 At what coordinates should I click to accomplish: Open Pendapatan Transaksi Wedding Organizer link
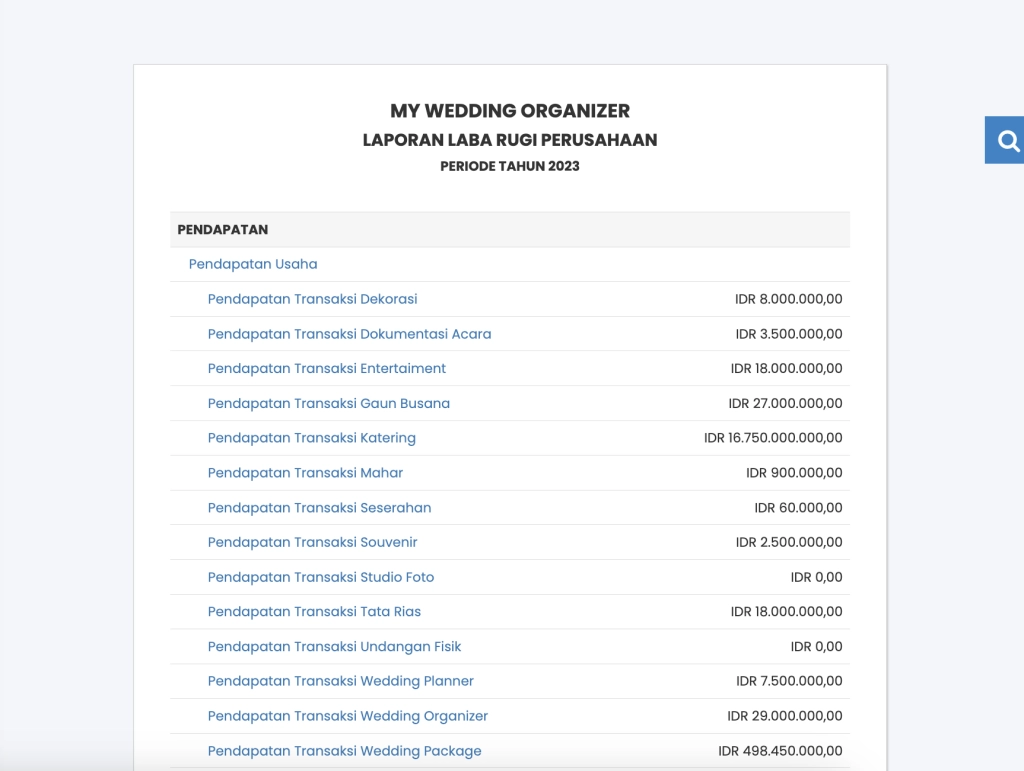point(347,716)
